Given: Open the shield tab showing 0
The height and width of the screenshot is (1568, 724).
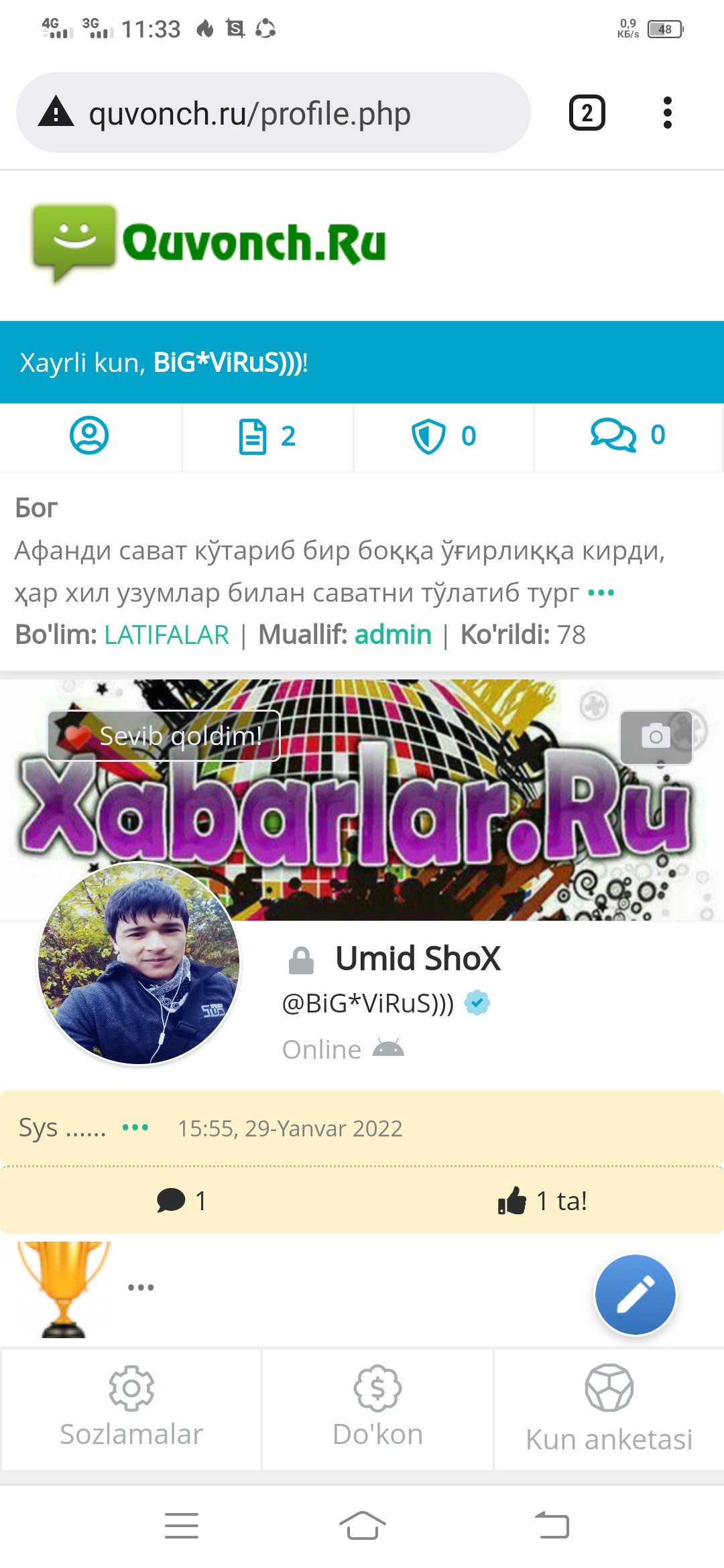Looking at the screenshot, I should click(443, 436).
